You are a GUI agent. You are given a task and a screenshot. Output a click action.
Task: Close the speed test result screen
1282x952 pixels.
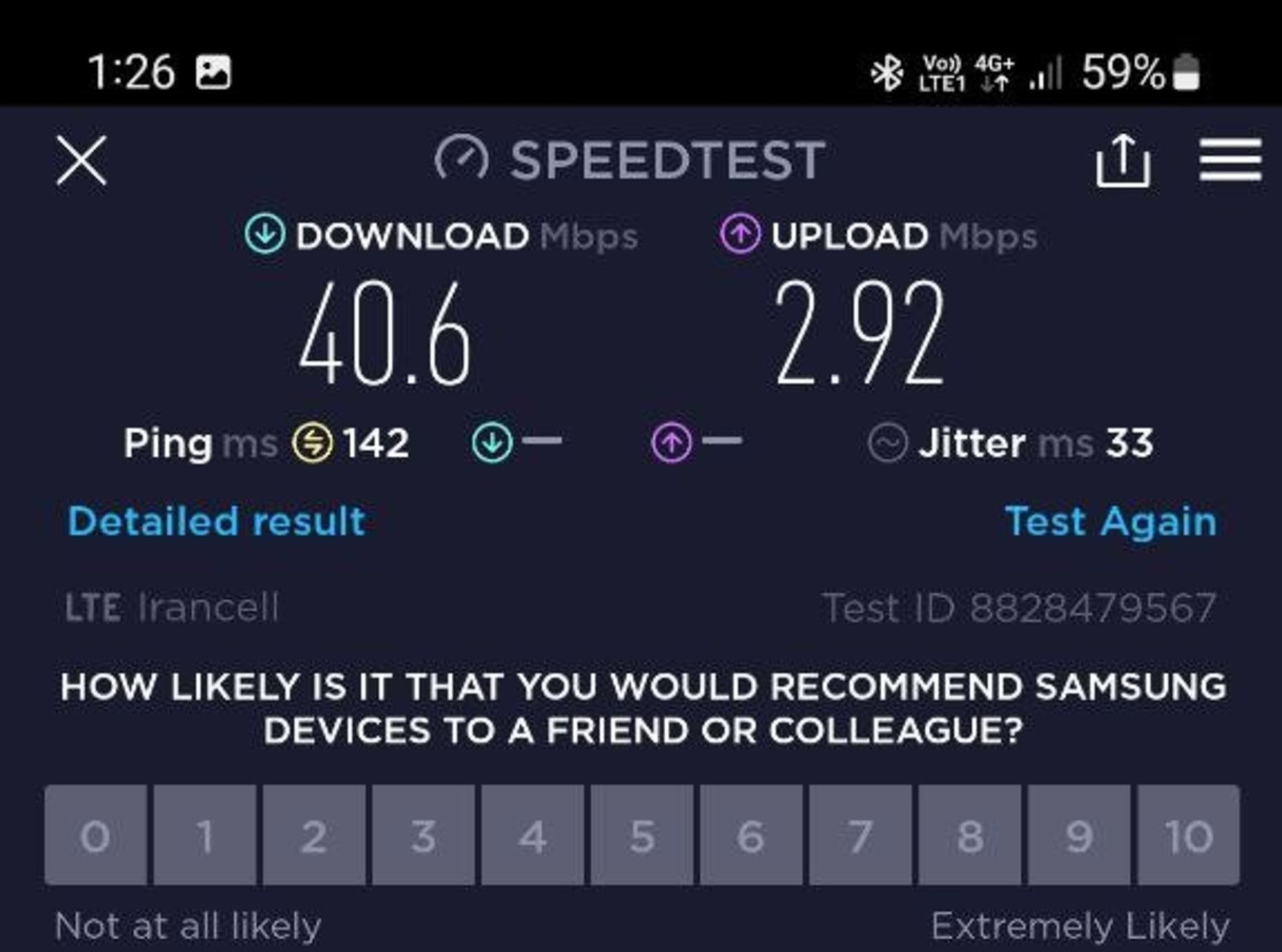coord(81,160)
